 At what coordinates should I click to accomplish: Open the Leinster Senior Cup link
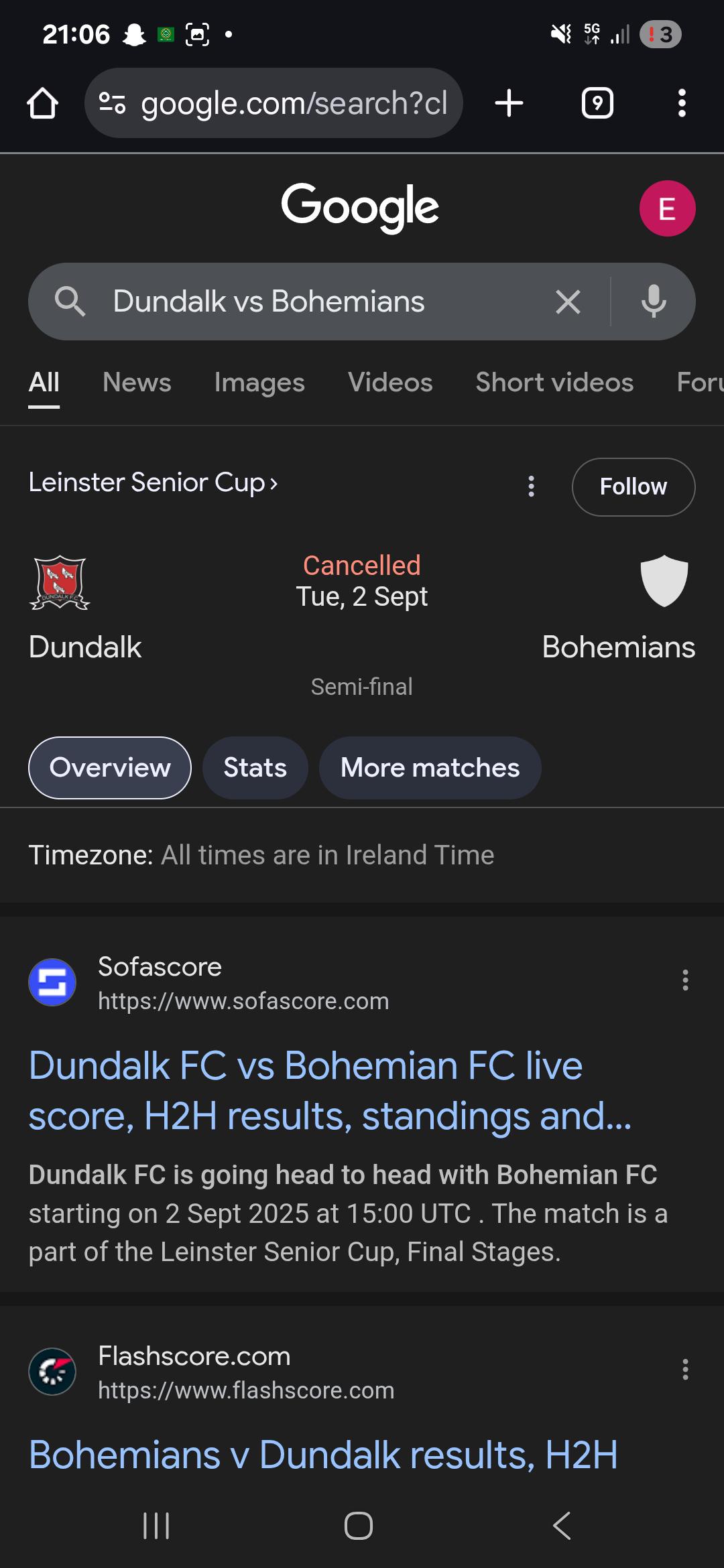click(153, 483)
